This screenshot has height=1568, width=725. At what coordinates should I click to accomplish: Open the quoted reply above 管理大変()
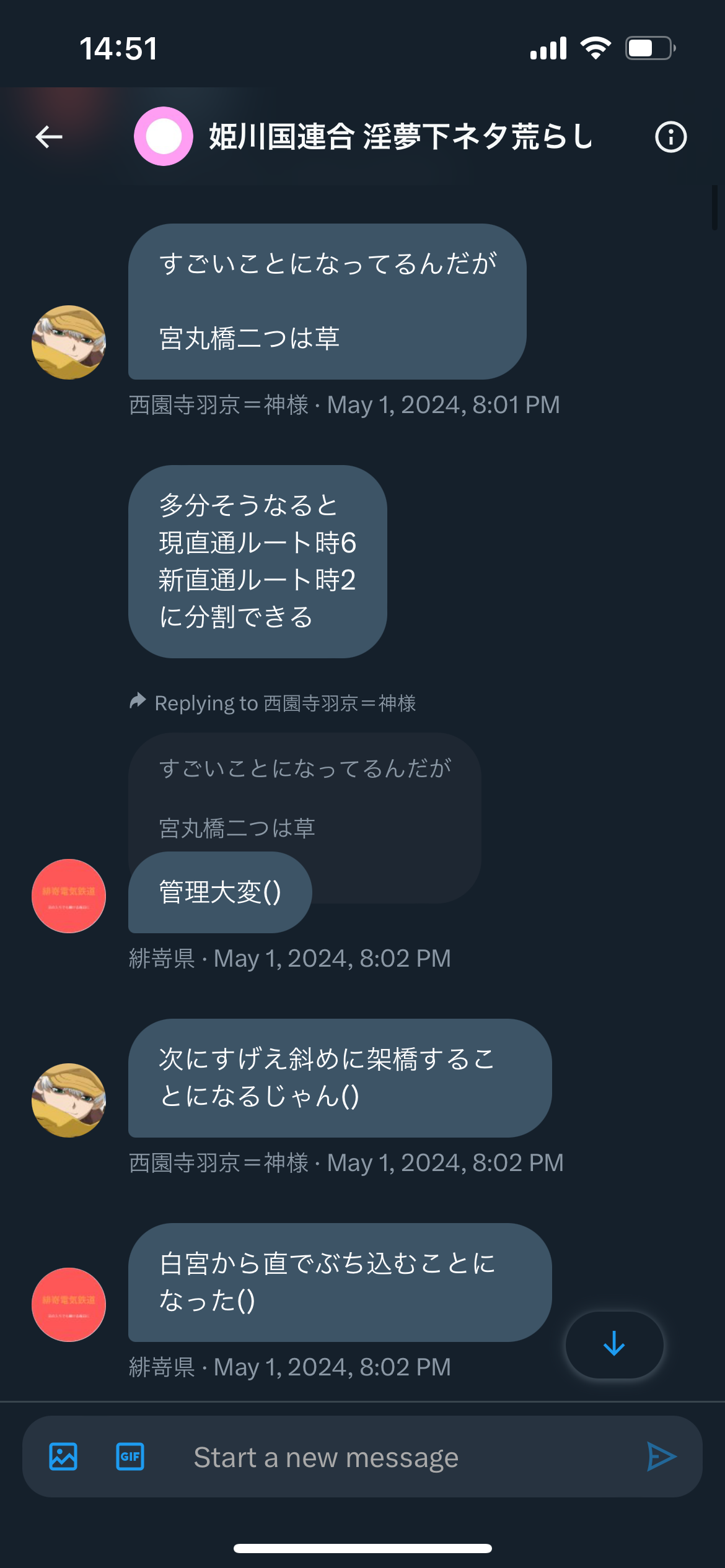point(305,799)
